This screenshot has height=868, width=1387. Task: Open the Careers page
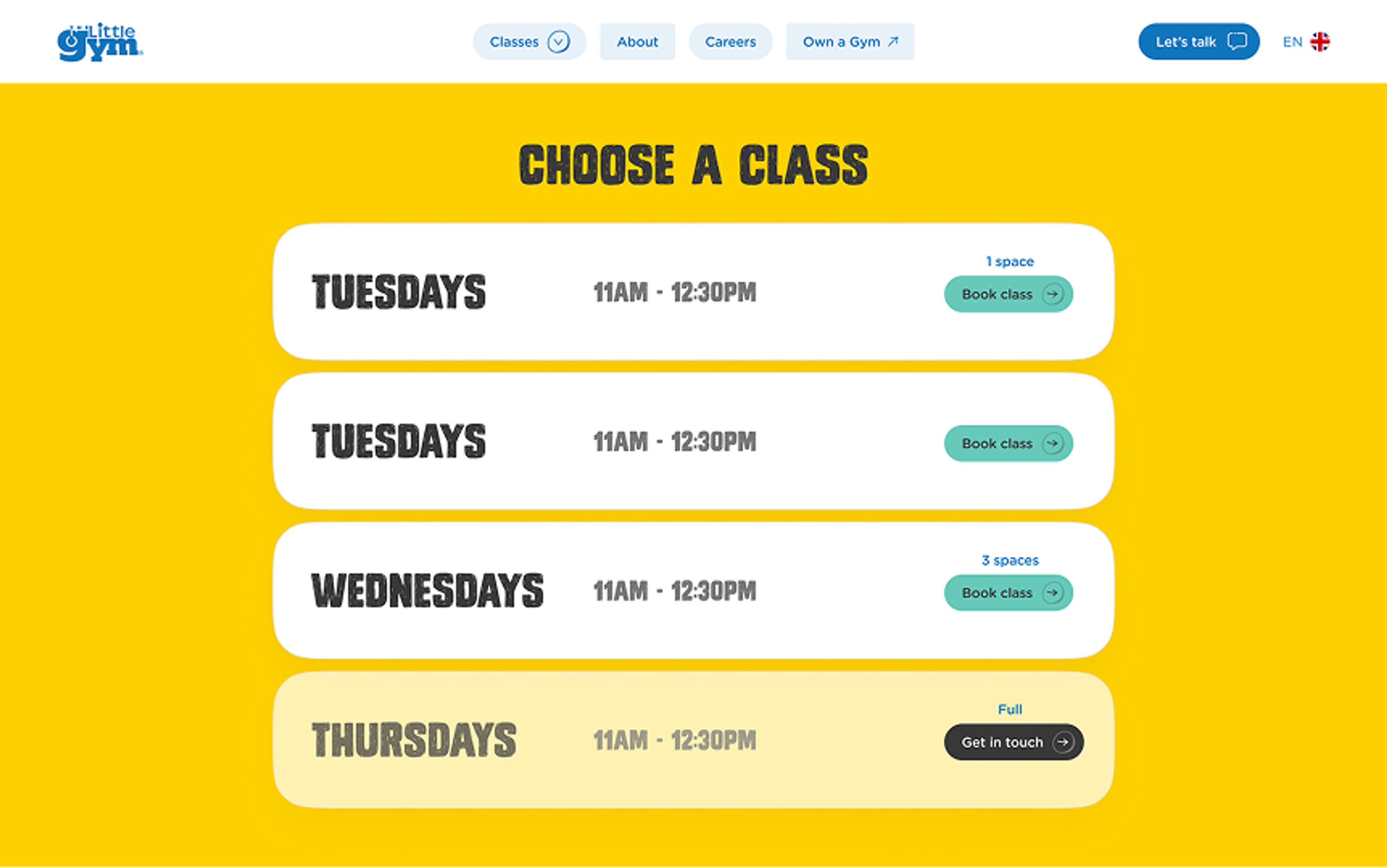coord(730,42)
